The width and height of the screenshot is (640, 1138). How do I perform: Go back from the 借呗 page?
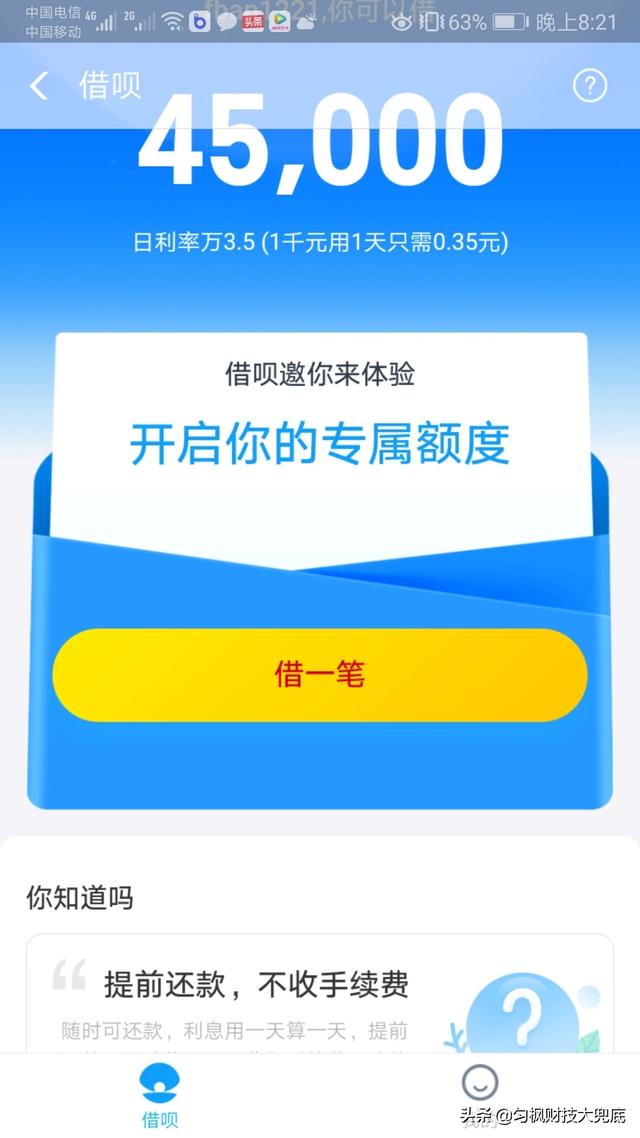(x=38, y=86)
